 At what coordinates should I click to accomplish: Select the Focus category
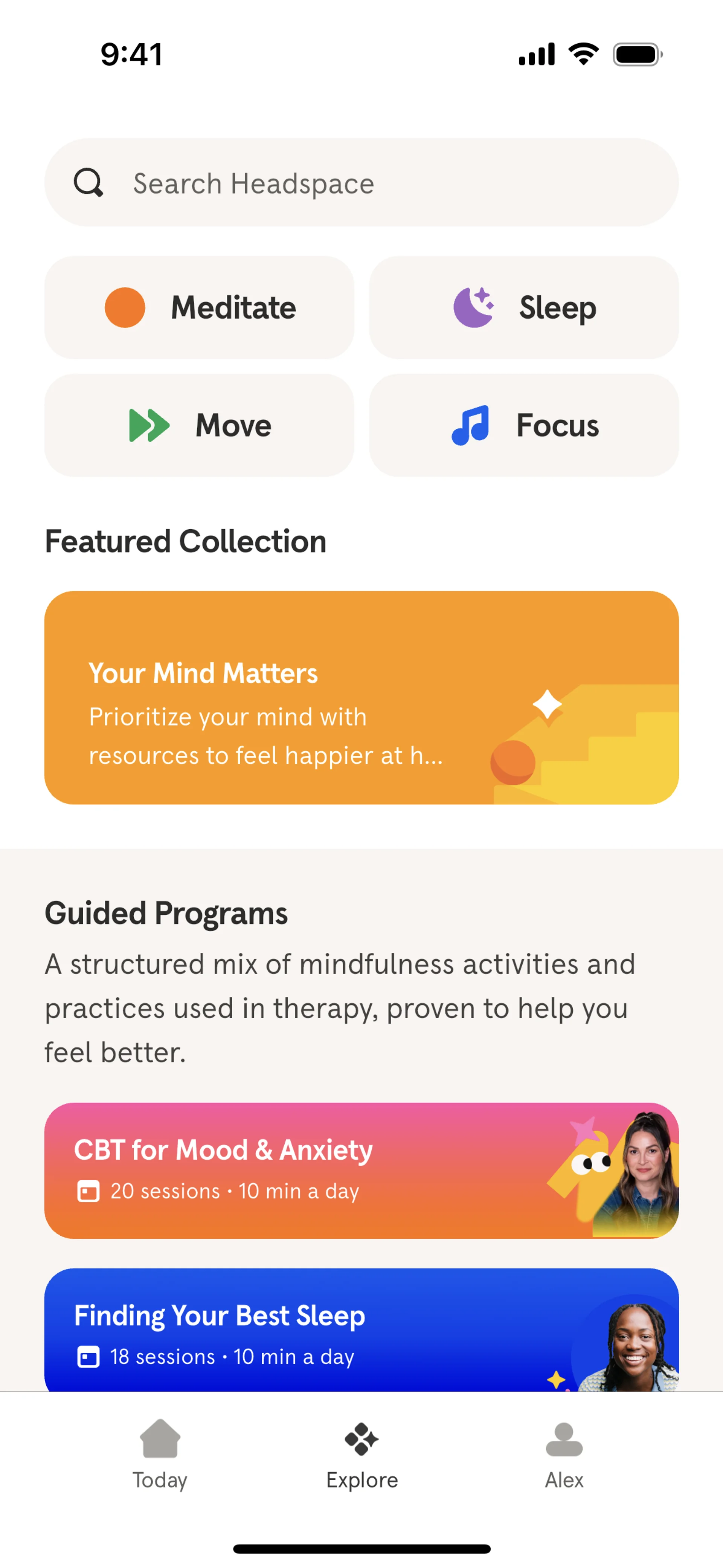523,425
